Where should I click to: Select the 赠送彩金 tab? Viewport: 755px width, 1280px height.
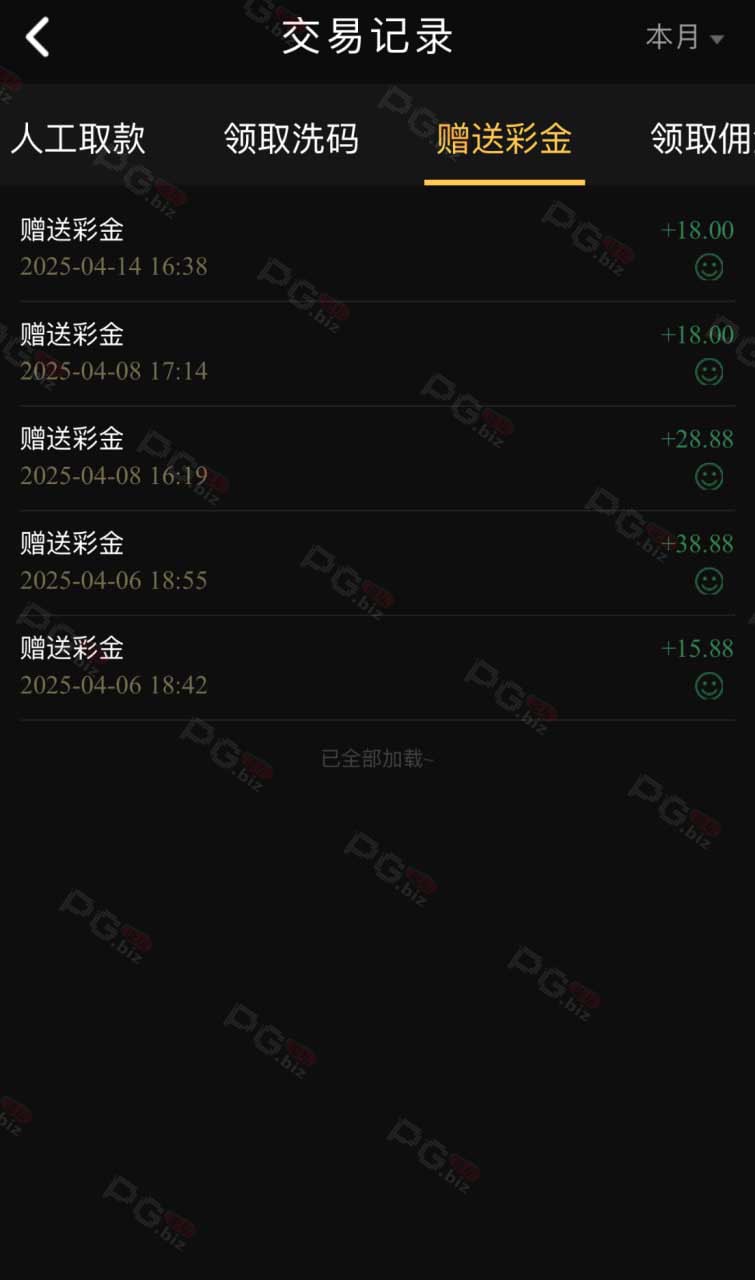(504, 138)
